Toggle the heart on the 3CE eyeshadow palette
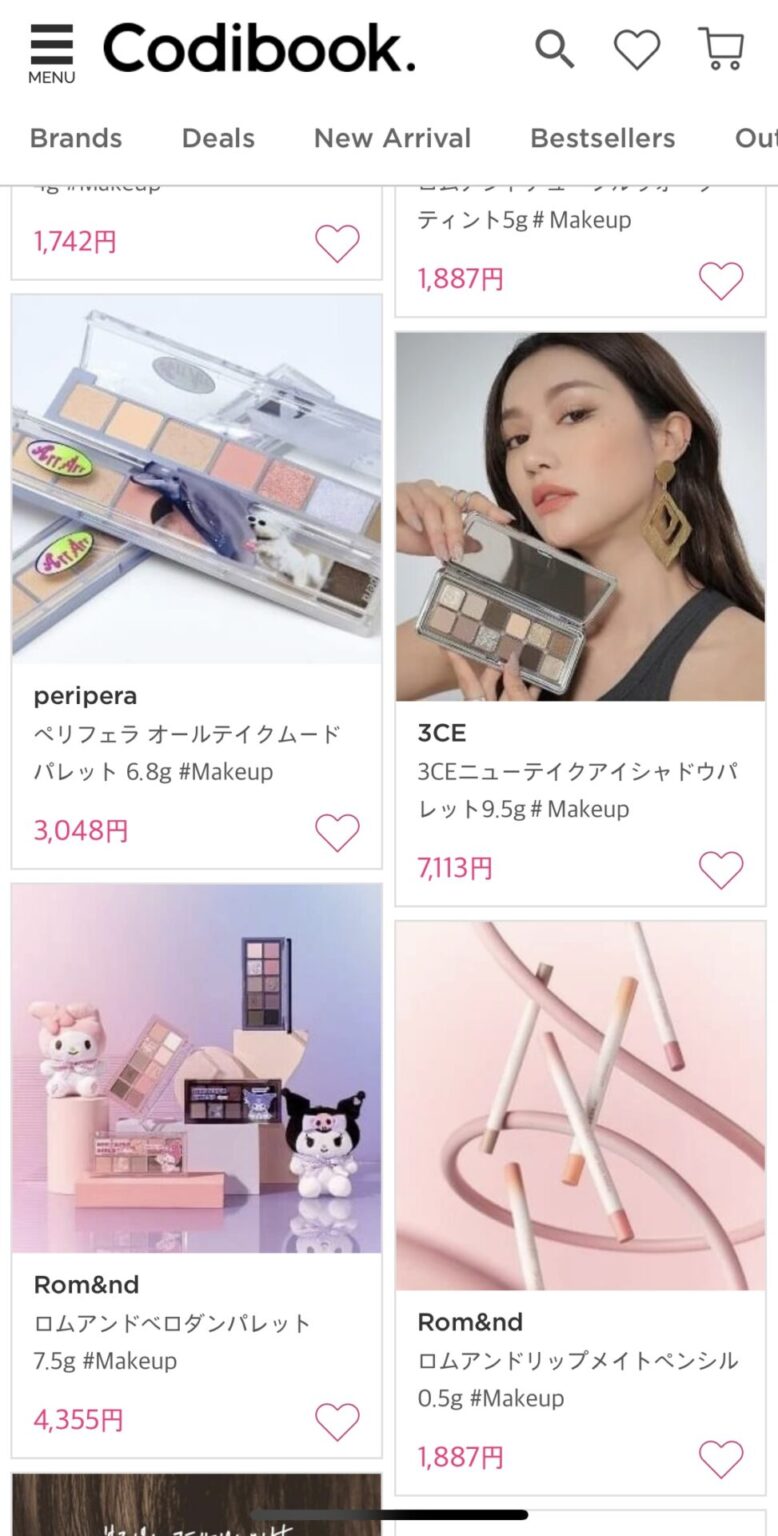The image size is (778, 1536). [721, 870]
